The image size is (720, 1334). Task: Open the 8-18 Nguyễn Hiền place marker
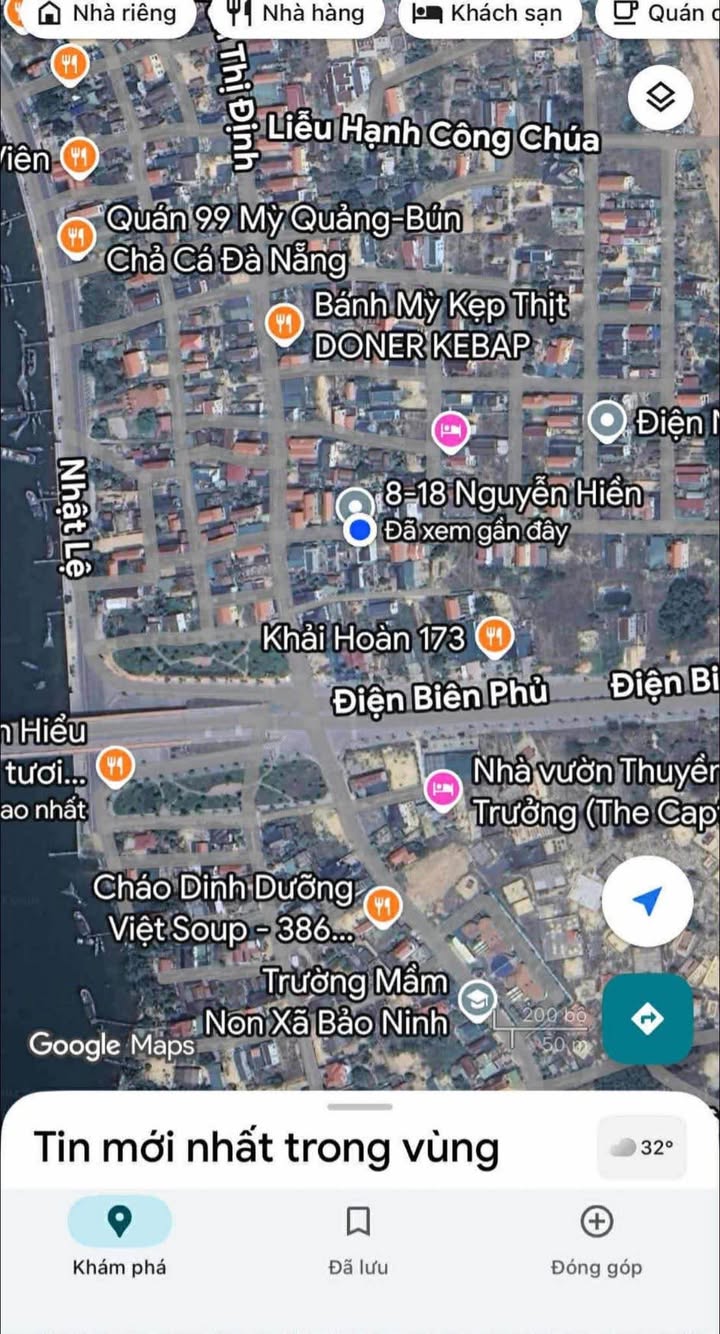pos(351,503)
